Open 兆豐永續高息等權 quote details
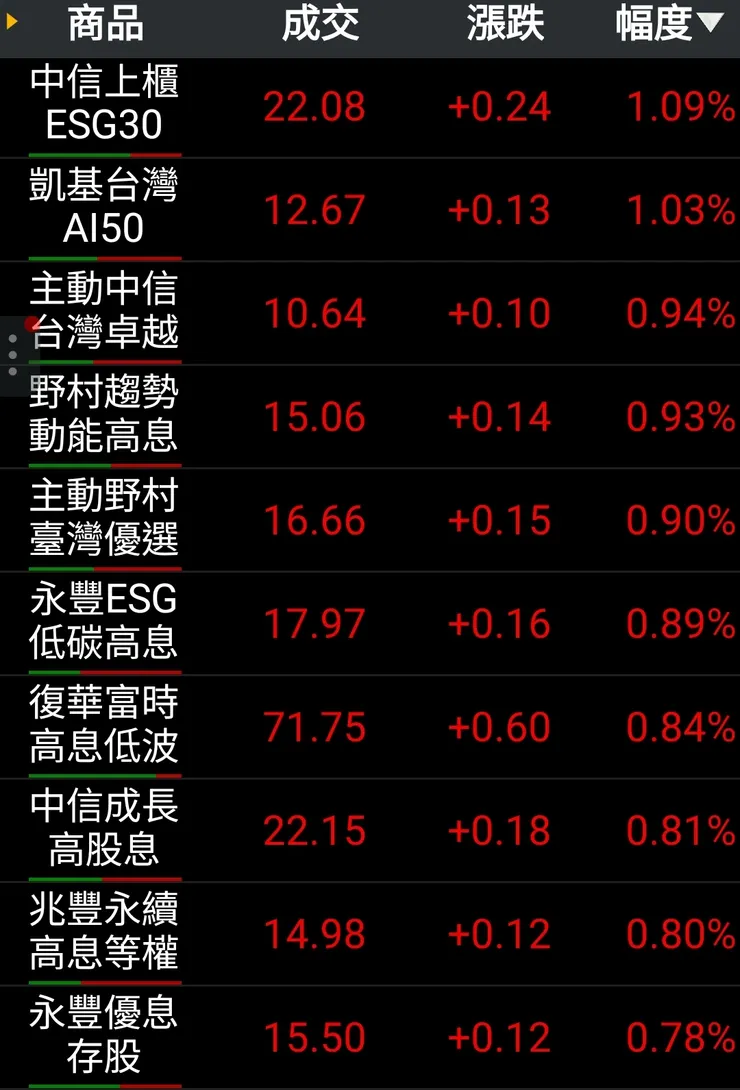 point(104,933)
